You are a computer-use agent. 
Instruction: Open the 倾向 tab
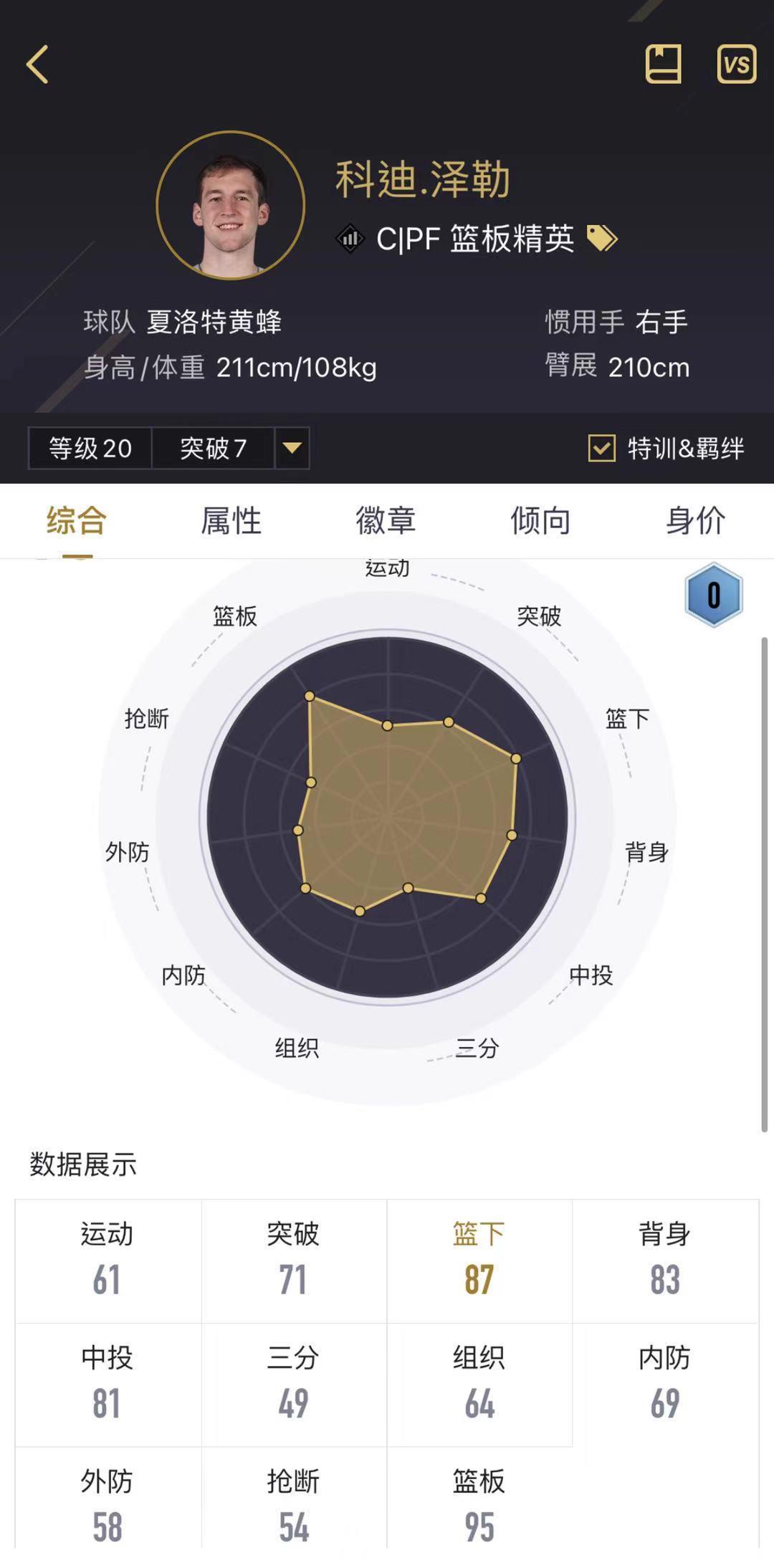pyautogui.click(x=540, y=520)
